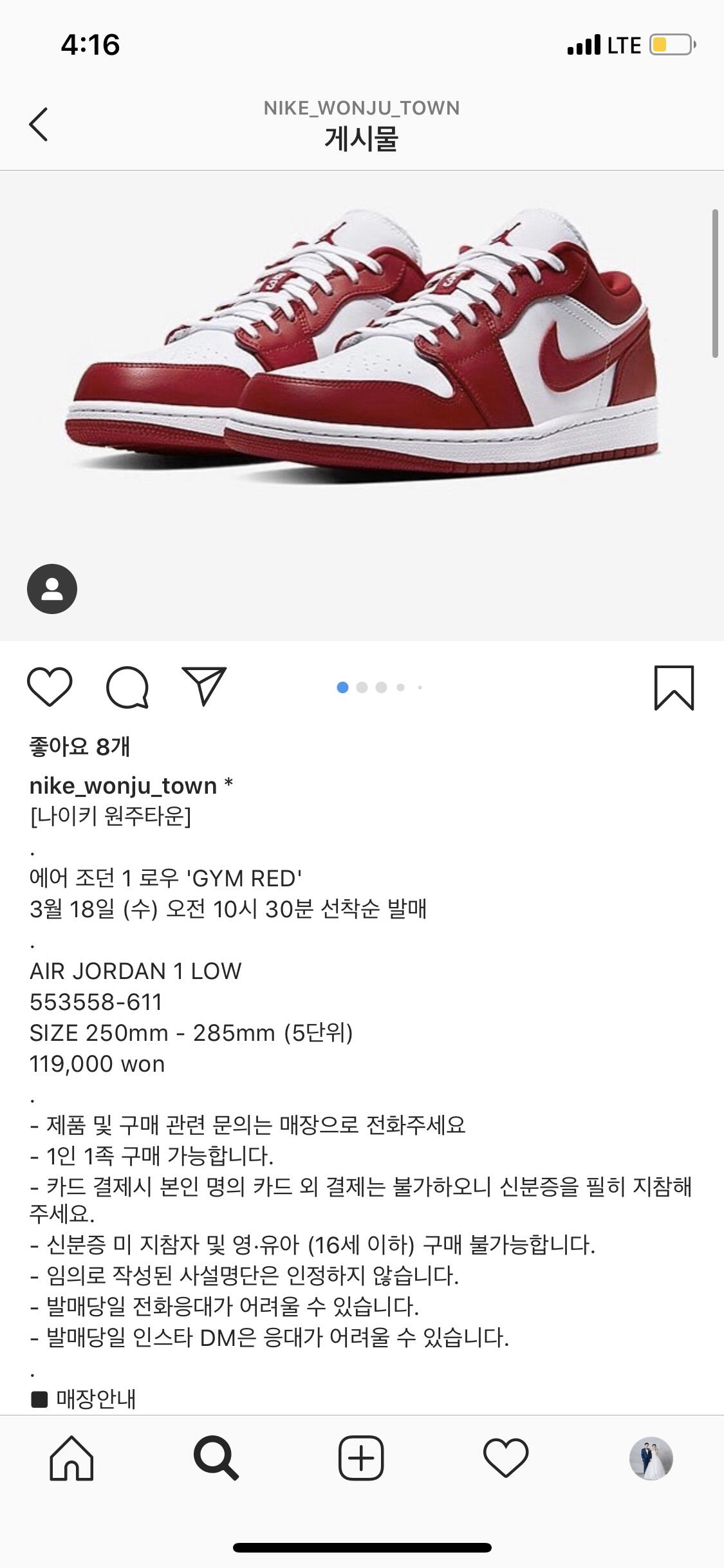
Task: Share this post via direct message
Action: point(204,686)
